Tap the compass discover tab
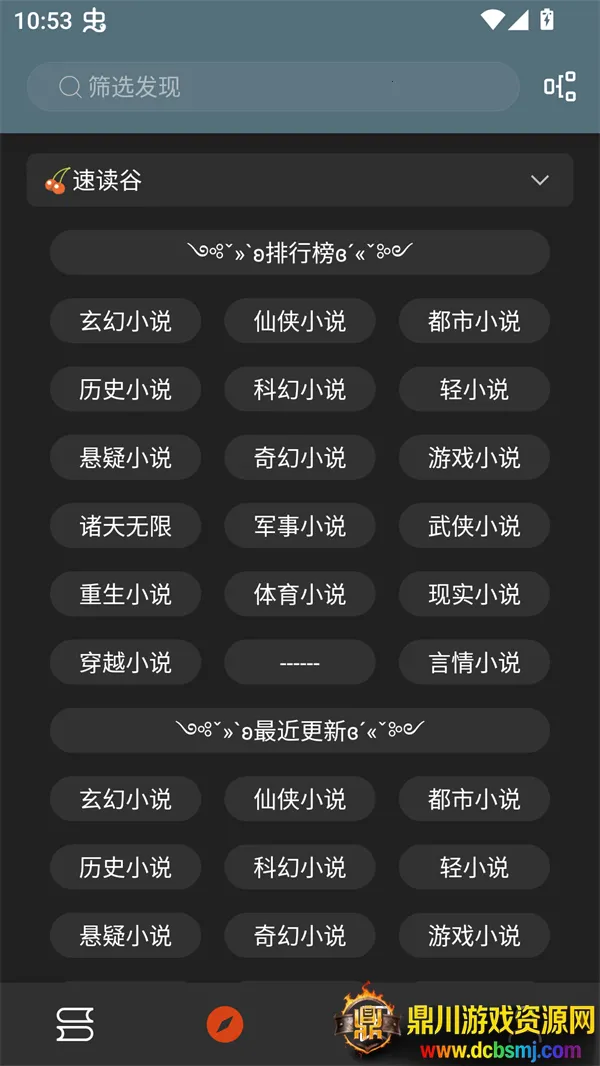Screen dimensions: 600x1066 (x=225, y=1024)
